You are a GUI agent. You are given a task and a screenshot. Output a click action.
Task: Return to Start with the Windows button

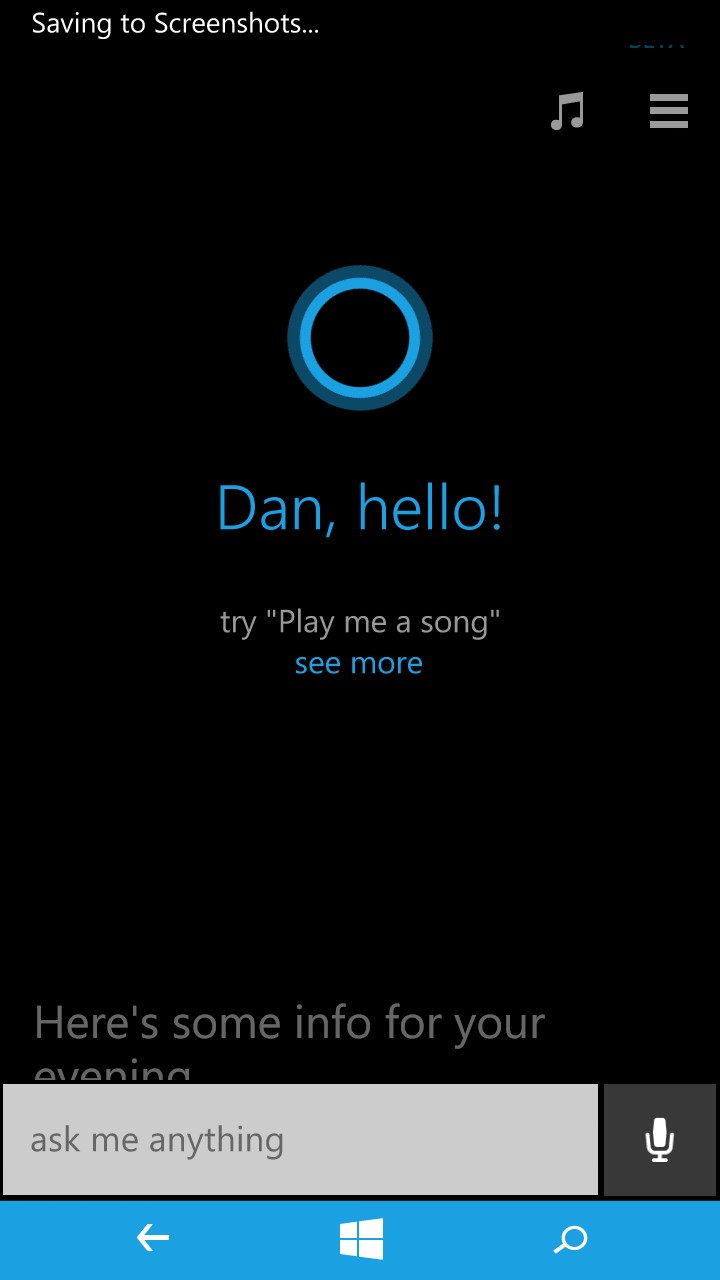click(x=361, y=1239)
